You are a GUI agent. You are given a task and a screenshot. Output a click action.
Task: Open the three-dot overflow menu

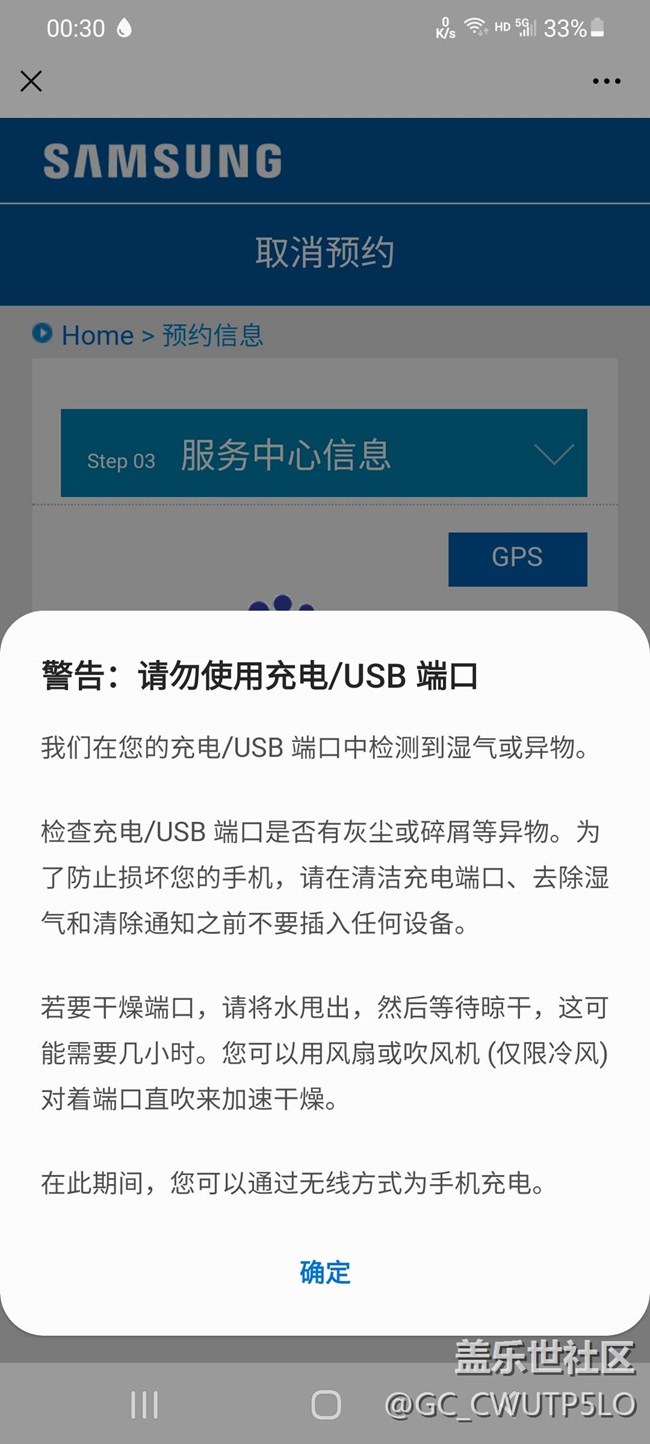606,81
